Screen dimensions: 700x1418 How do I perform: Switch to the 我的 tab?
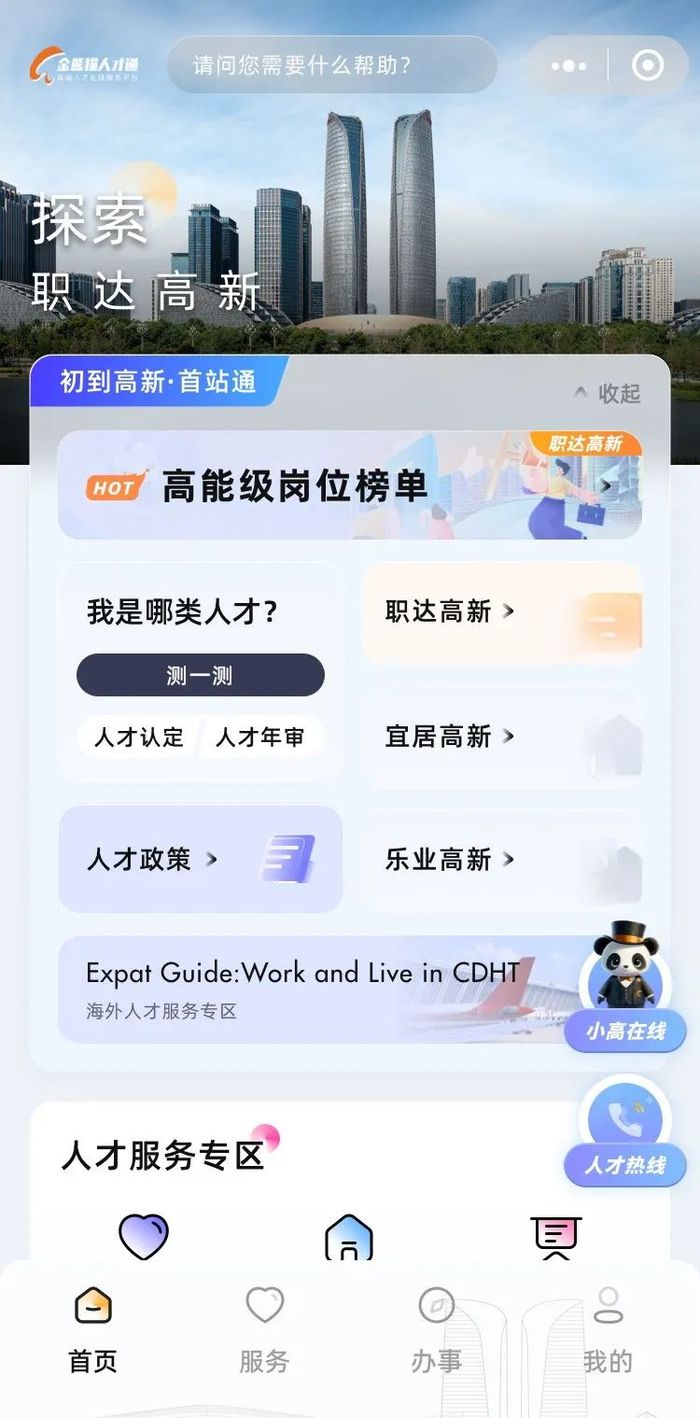pos(607,1328)
